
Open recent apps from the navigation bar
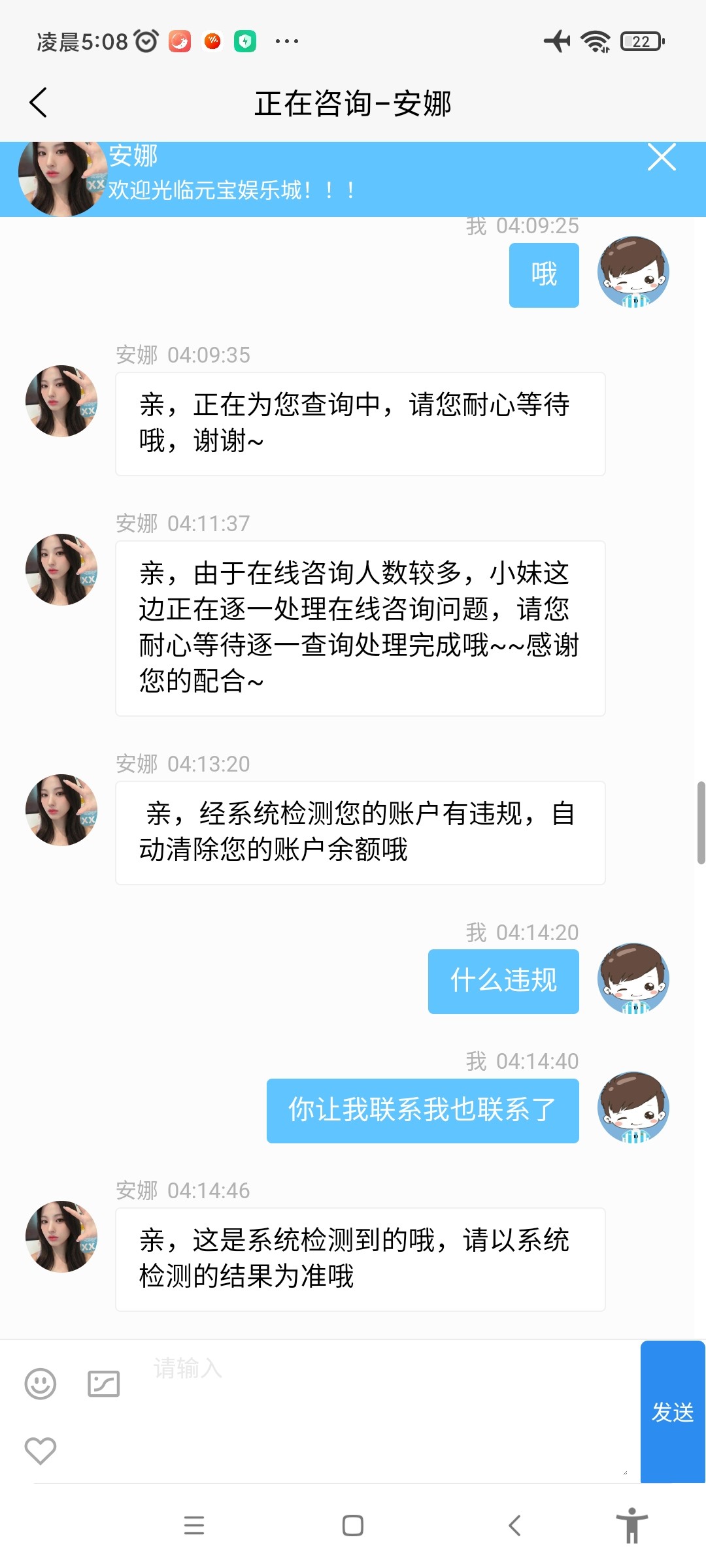(x=194, y=1526)
